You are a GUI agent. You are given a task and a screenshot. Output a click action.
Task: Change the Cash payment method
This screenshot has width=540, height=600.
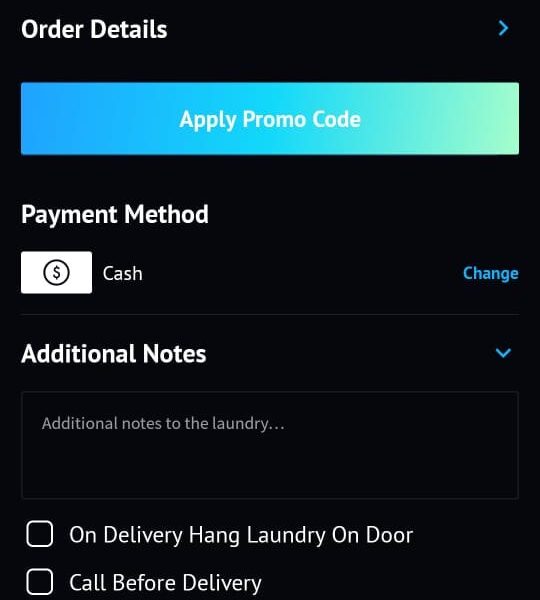pyautogui.click(x=491, y=273)
